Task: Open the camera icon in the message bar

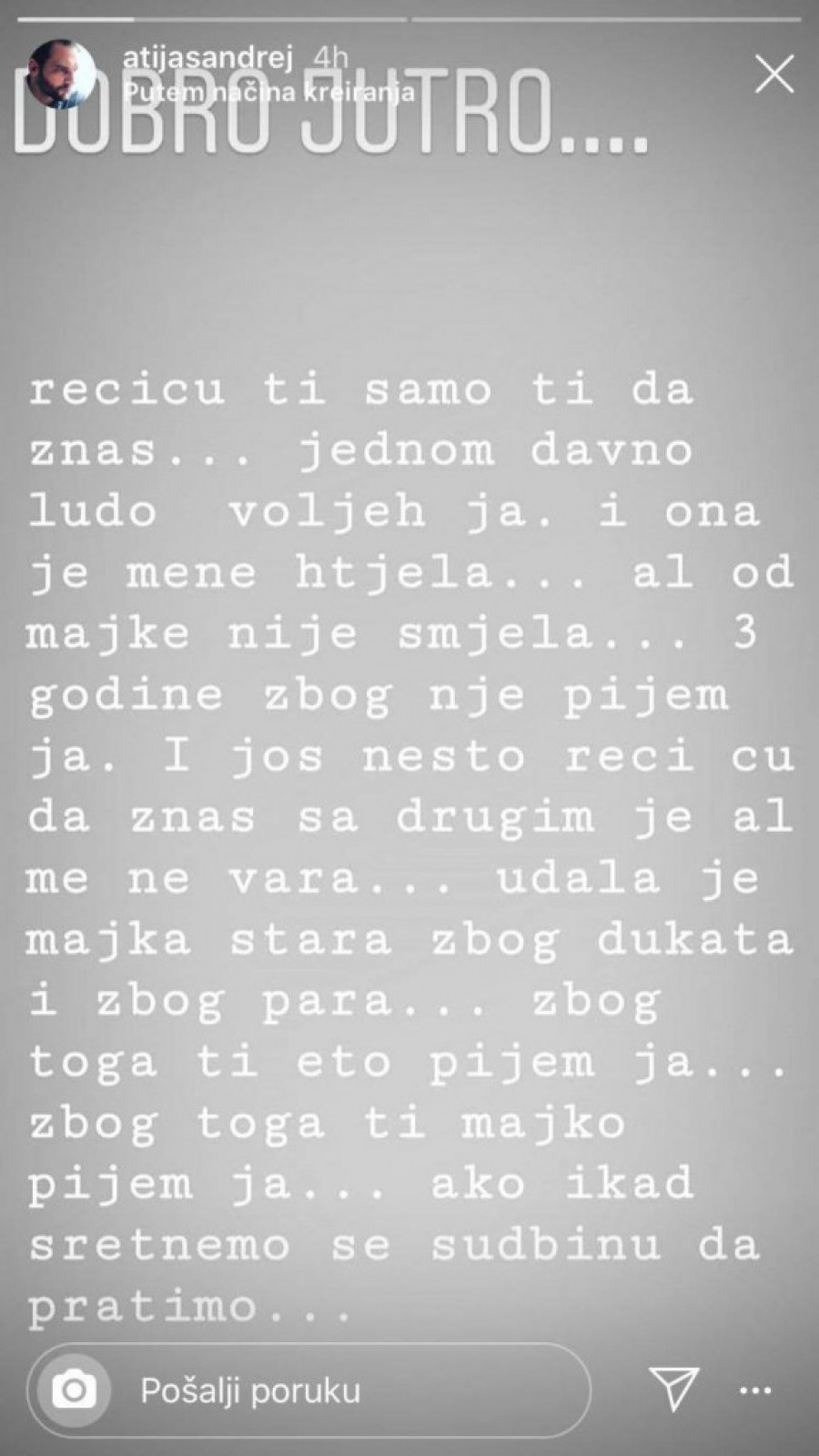Action: pos(74,1390)
